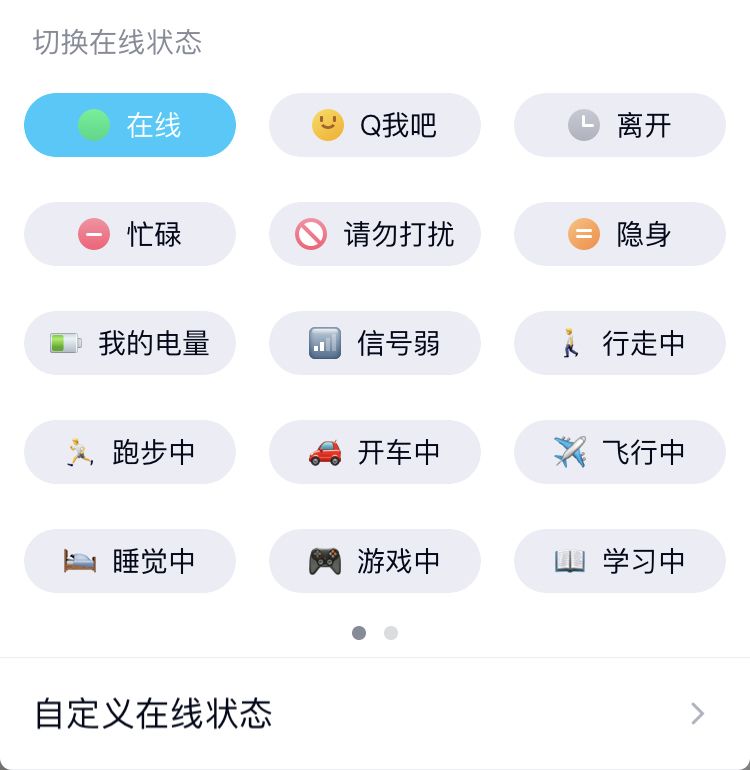Click the game controller icon on 游戏中
The image size is (750, 770).
[324, 561]
